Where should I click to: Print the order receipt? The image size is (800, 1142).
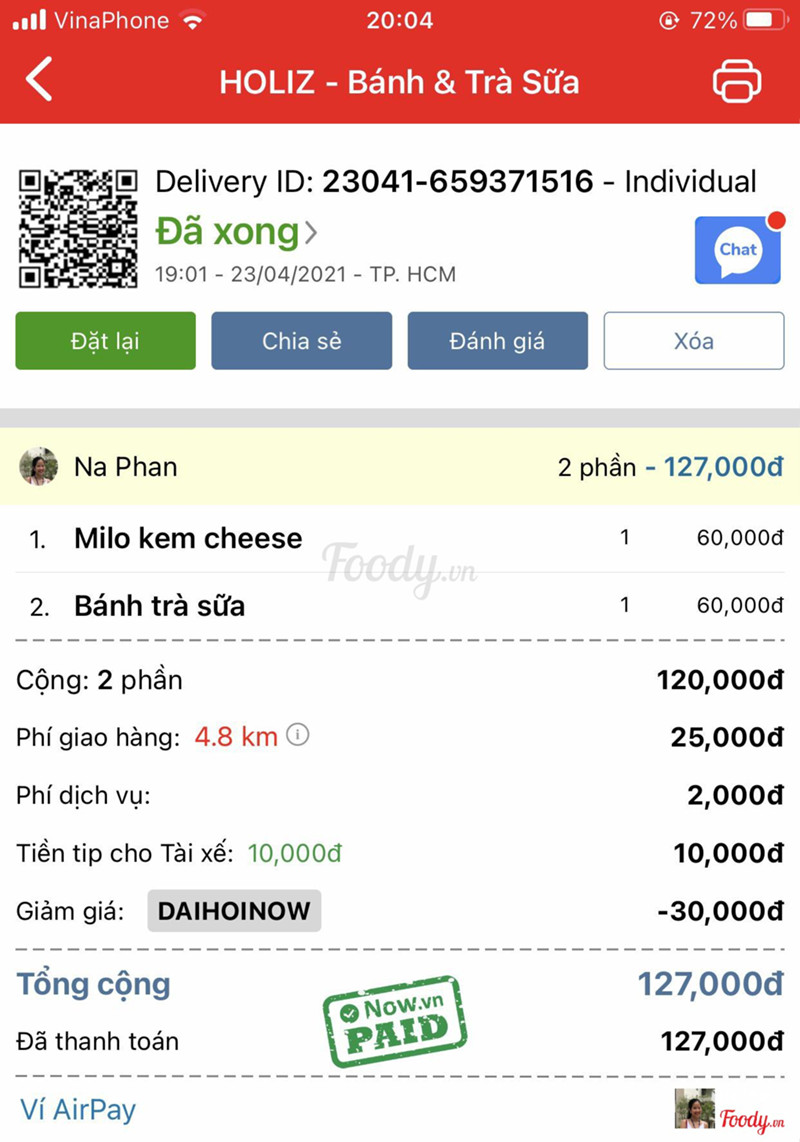[736, 81]
